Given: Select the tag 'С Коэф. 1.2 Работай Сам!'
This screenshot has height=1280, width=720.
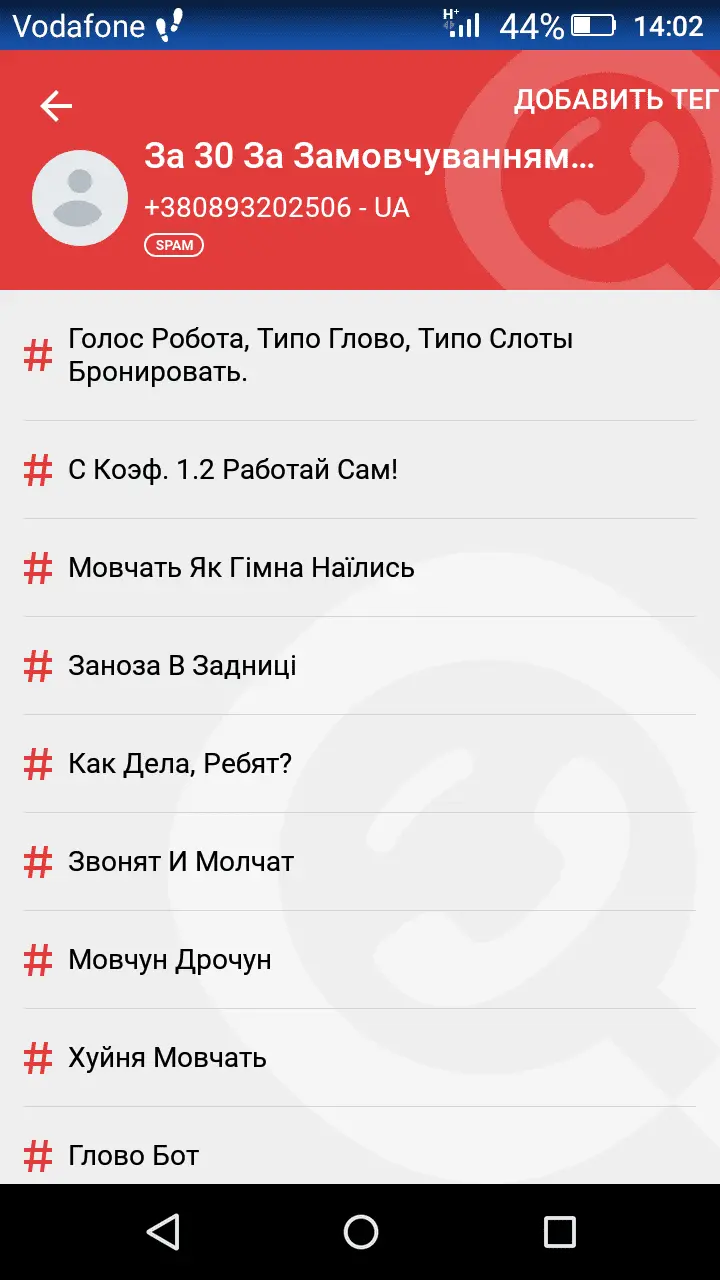Looking at the screenshot, I should click(233, 470).
